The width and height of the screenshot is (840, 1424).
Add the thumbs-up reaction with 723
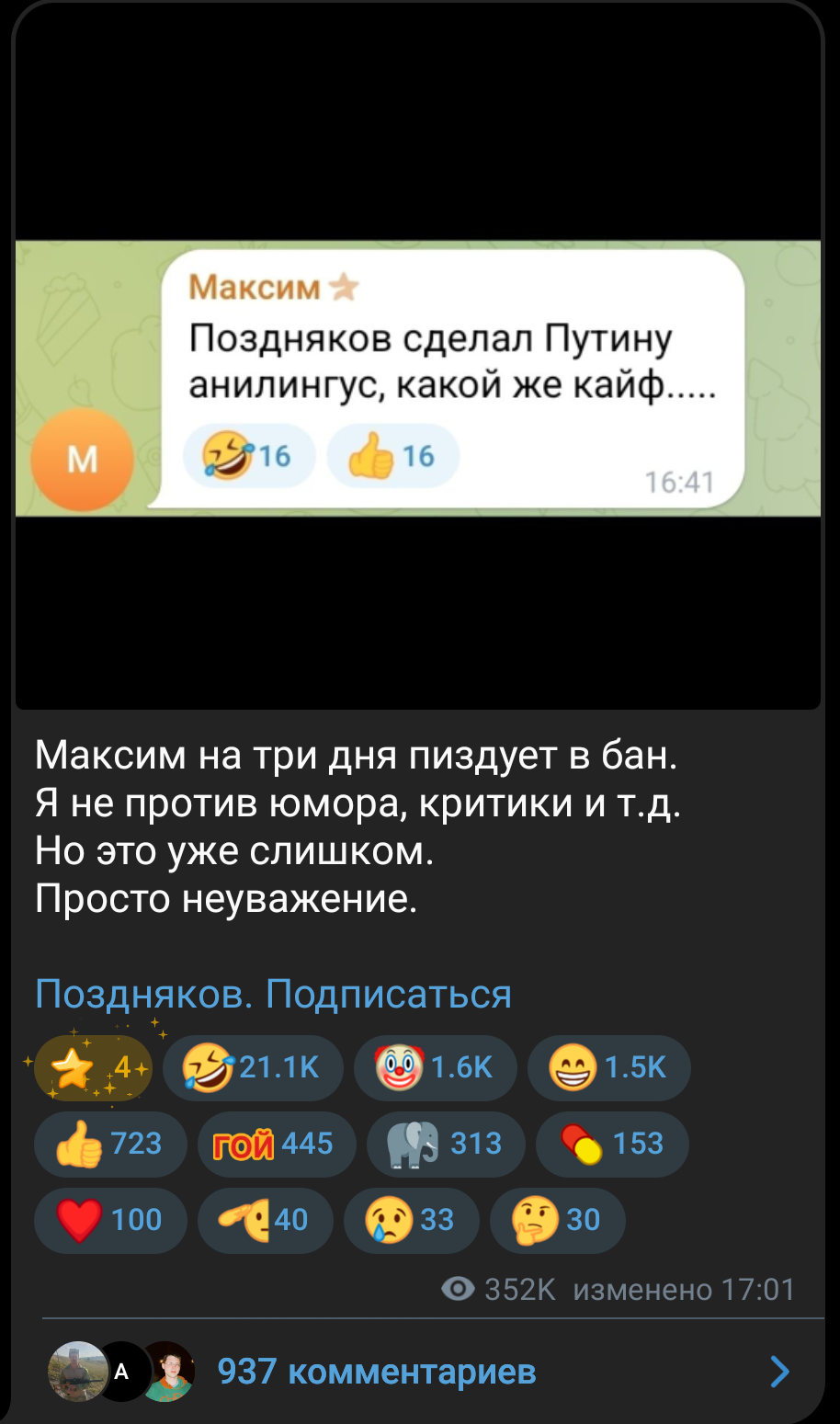click(x=111, y=1145)
